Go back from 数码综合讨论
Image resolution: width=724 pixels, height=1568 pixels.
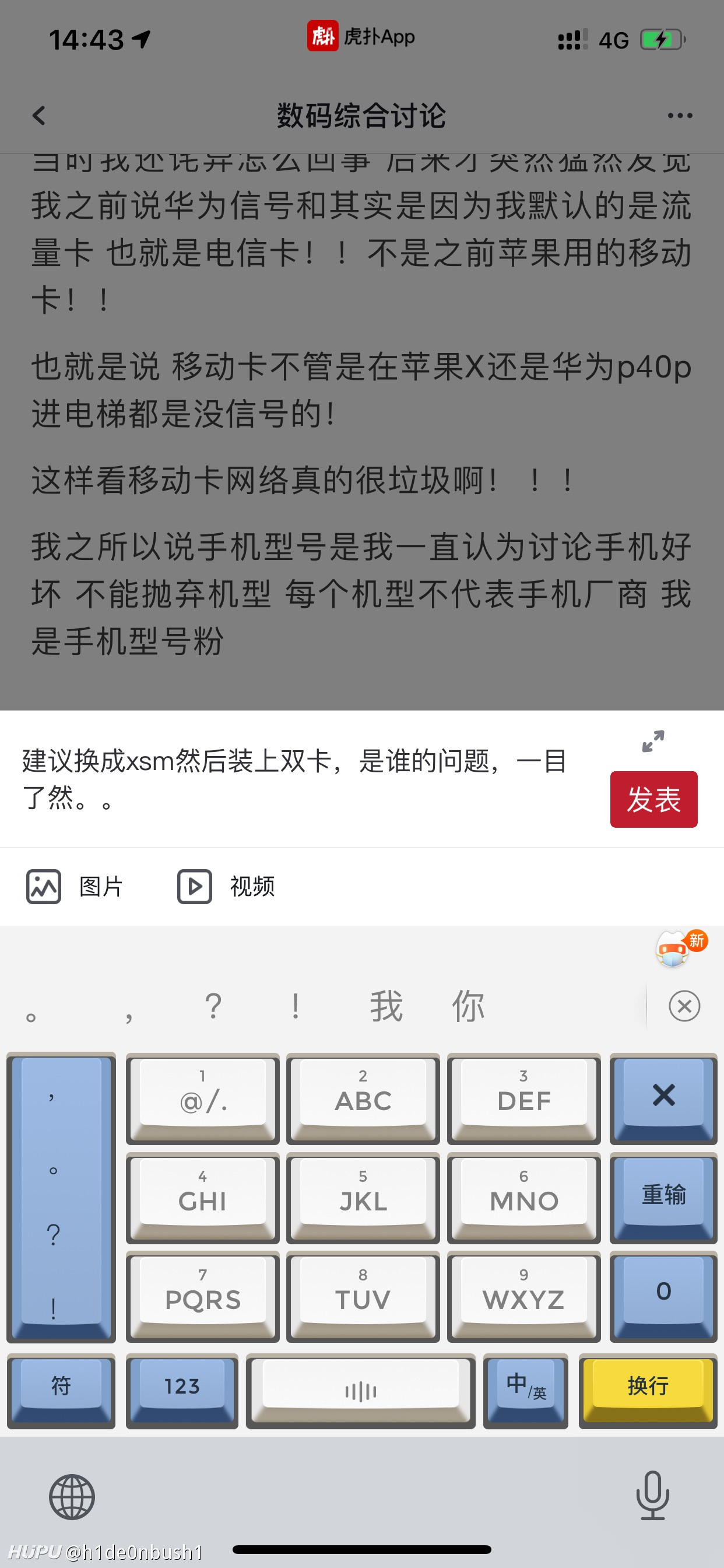(x=39, y=115)
